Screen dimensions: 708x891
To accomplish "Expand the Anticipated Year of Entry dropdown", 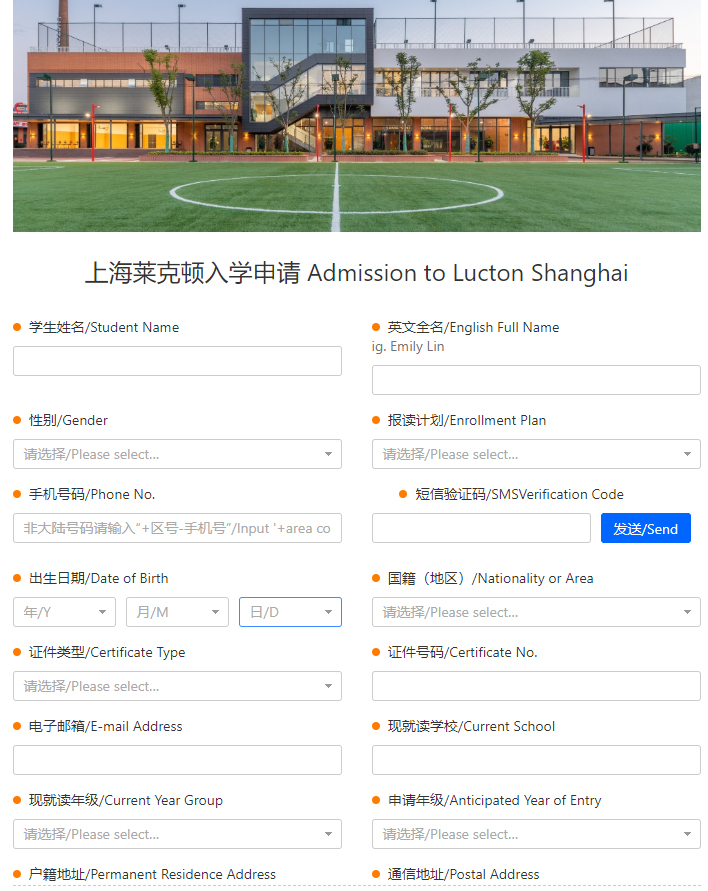I will tap(536, 834).
